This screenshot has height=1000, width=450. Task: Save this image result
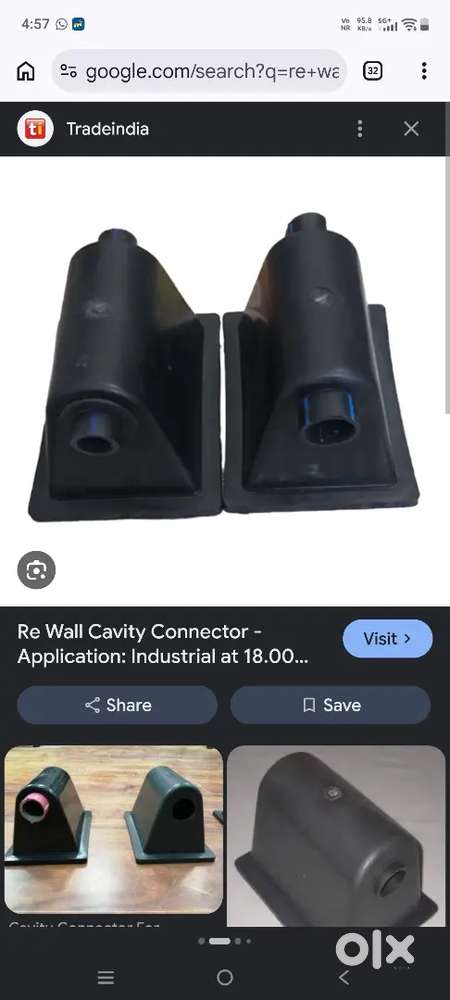pyautogui.click(x=330, y=705)
